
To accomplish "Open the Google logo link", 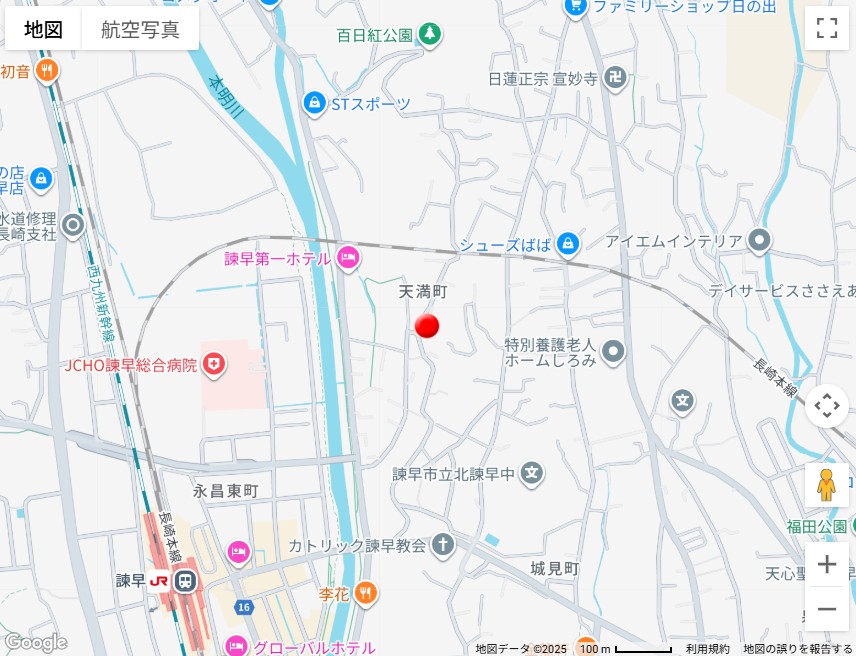I will click(35, 642).
